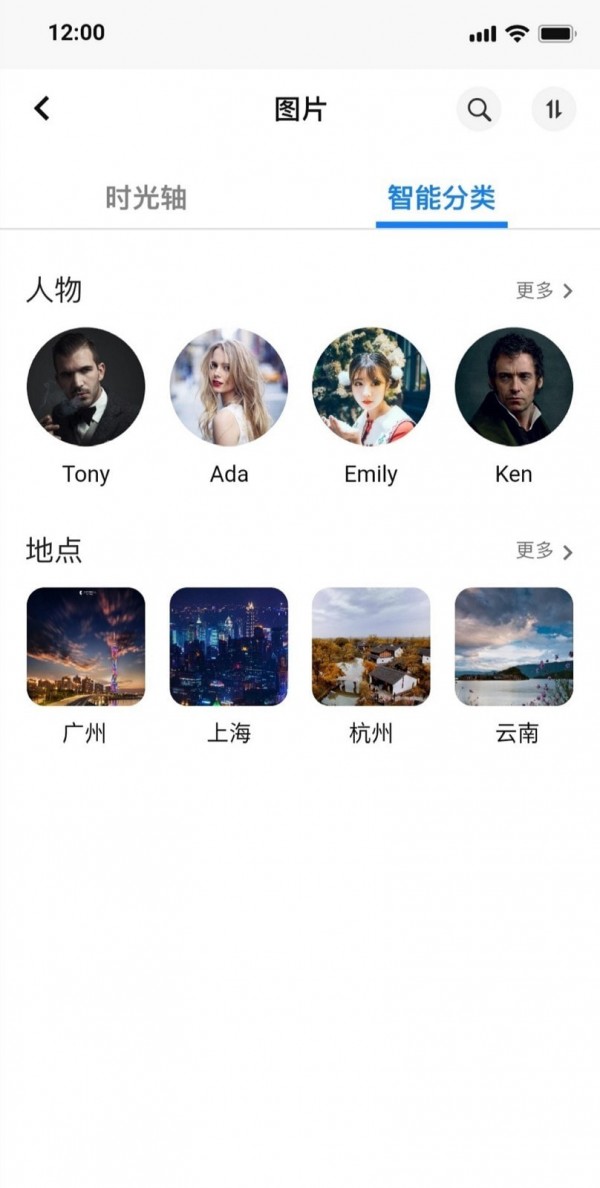The height and width of the screenshot is (1188, 600).
Task: Open Ken's photo album
Action: tap(514, 387)
